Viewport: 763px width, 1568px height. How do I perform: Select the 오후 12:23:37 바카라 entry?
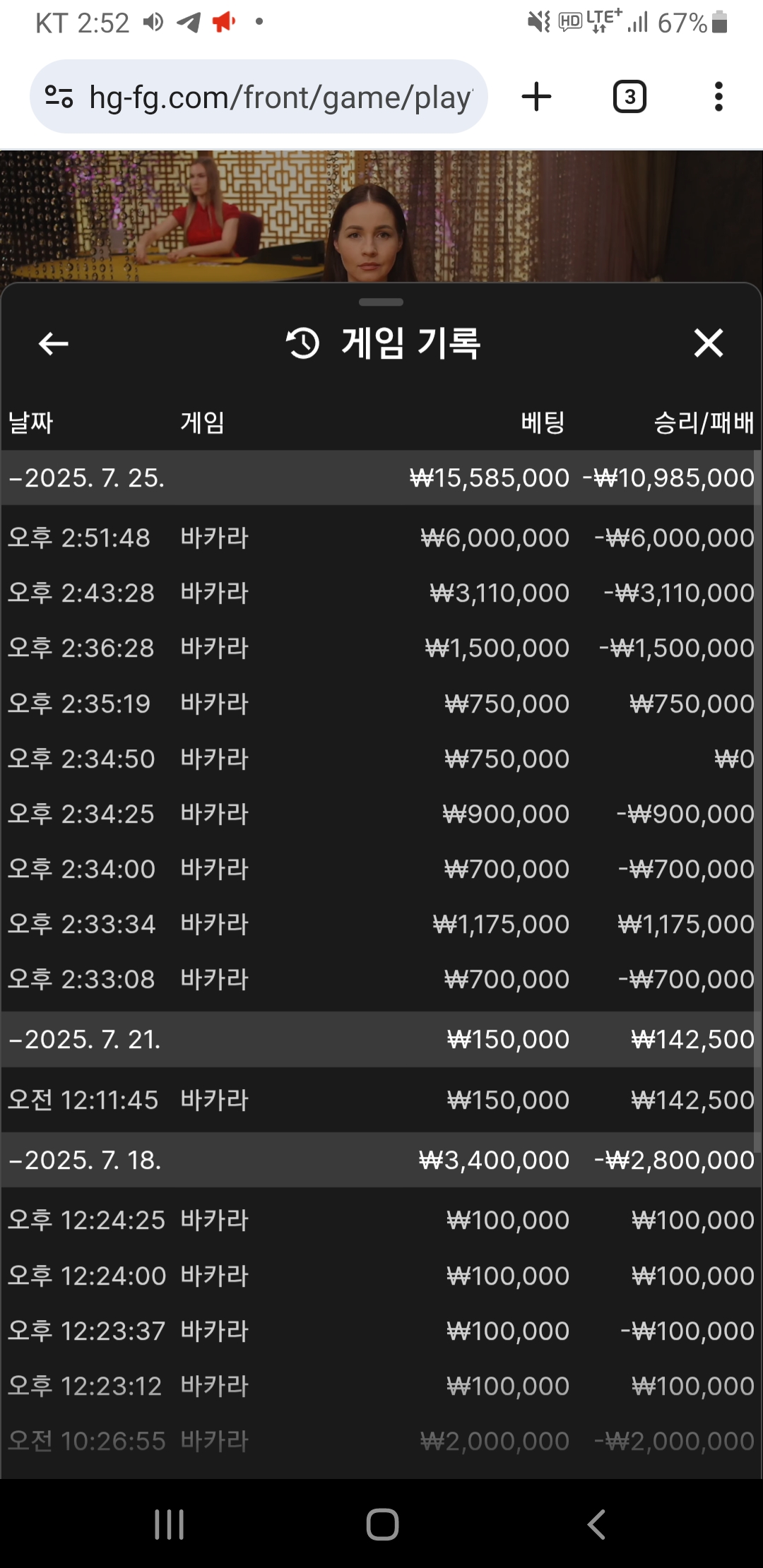tap(380, 1331)
